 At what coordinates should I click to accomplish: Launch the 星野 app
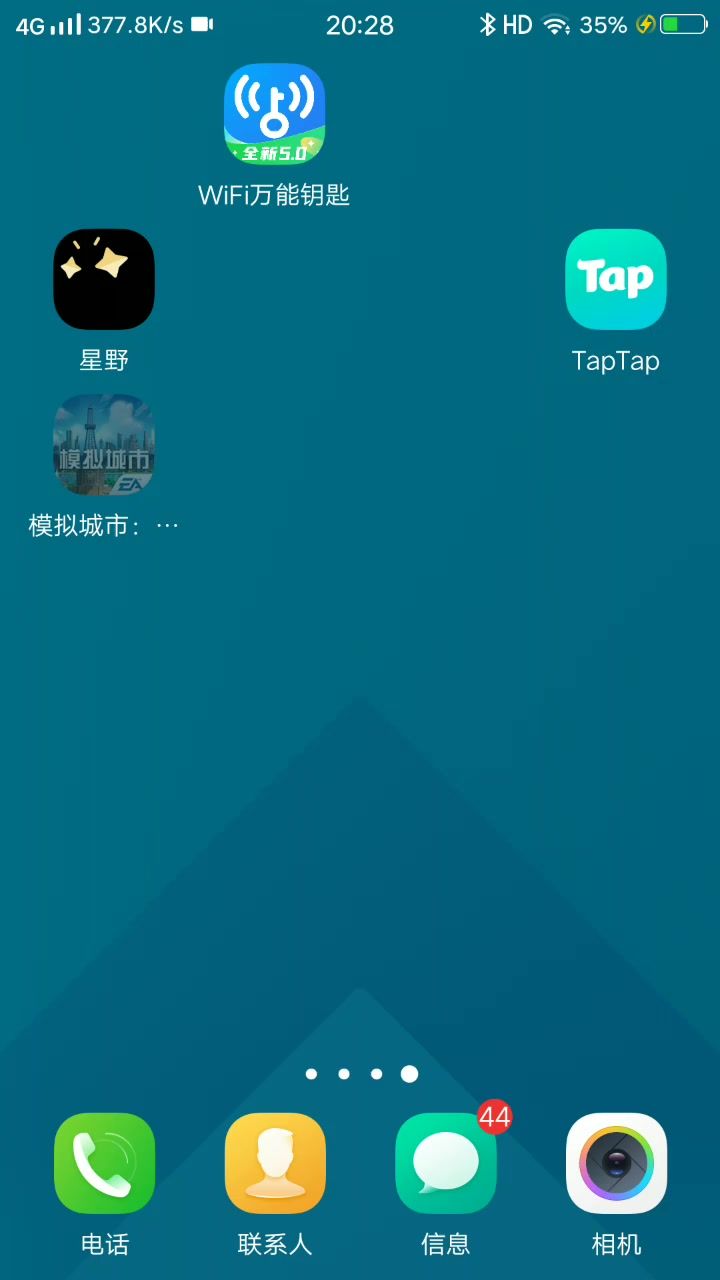104,280
